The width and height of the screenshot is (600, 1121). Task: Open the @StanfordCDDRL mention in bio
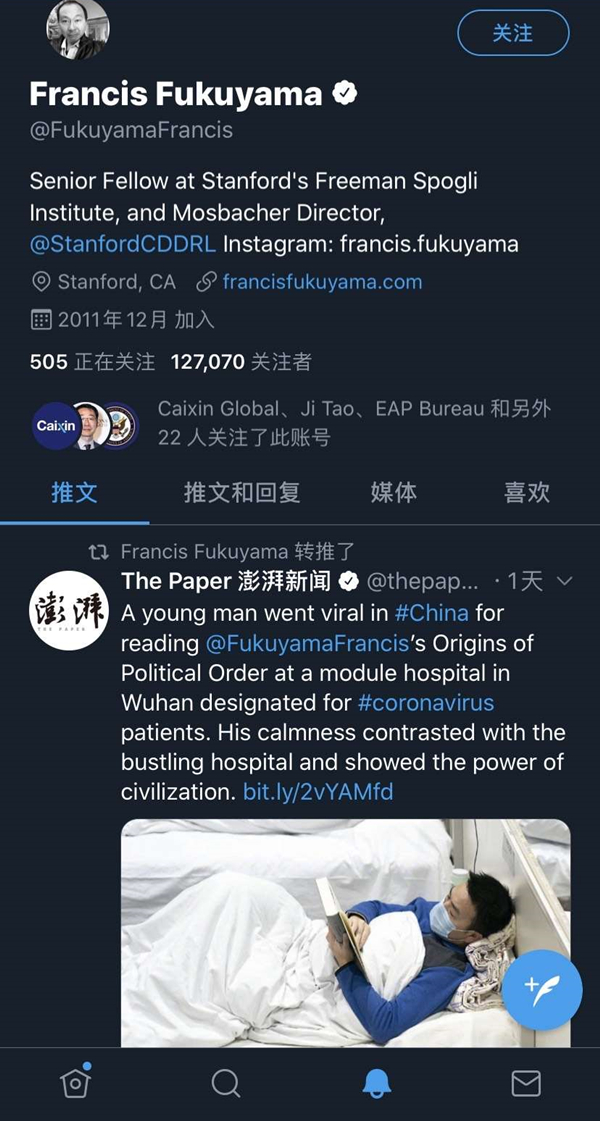coord(123,245)
